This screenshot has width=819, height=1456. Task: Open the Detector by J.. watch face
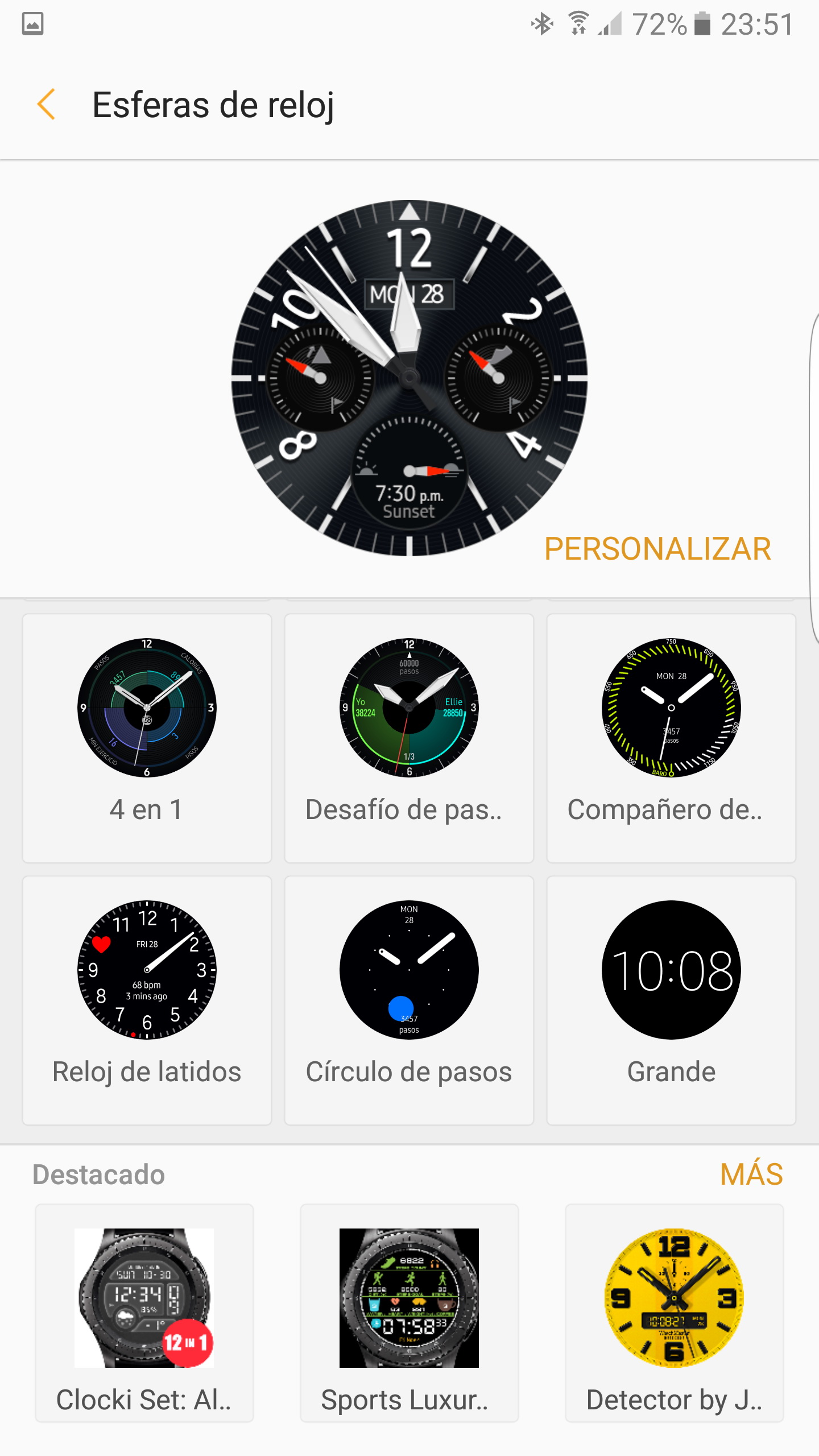[674, 1313]
